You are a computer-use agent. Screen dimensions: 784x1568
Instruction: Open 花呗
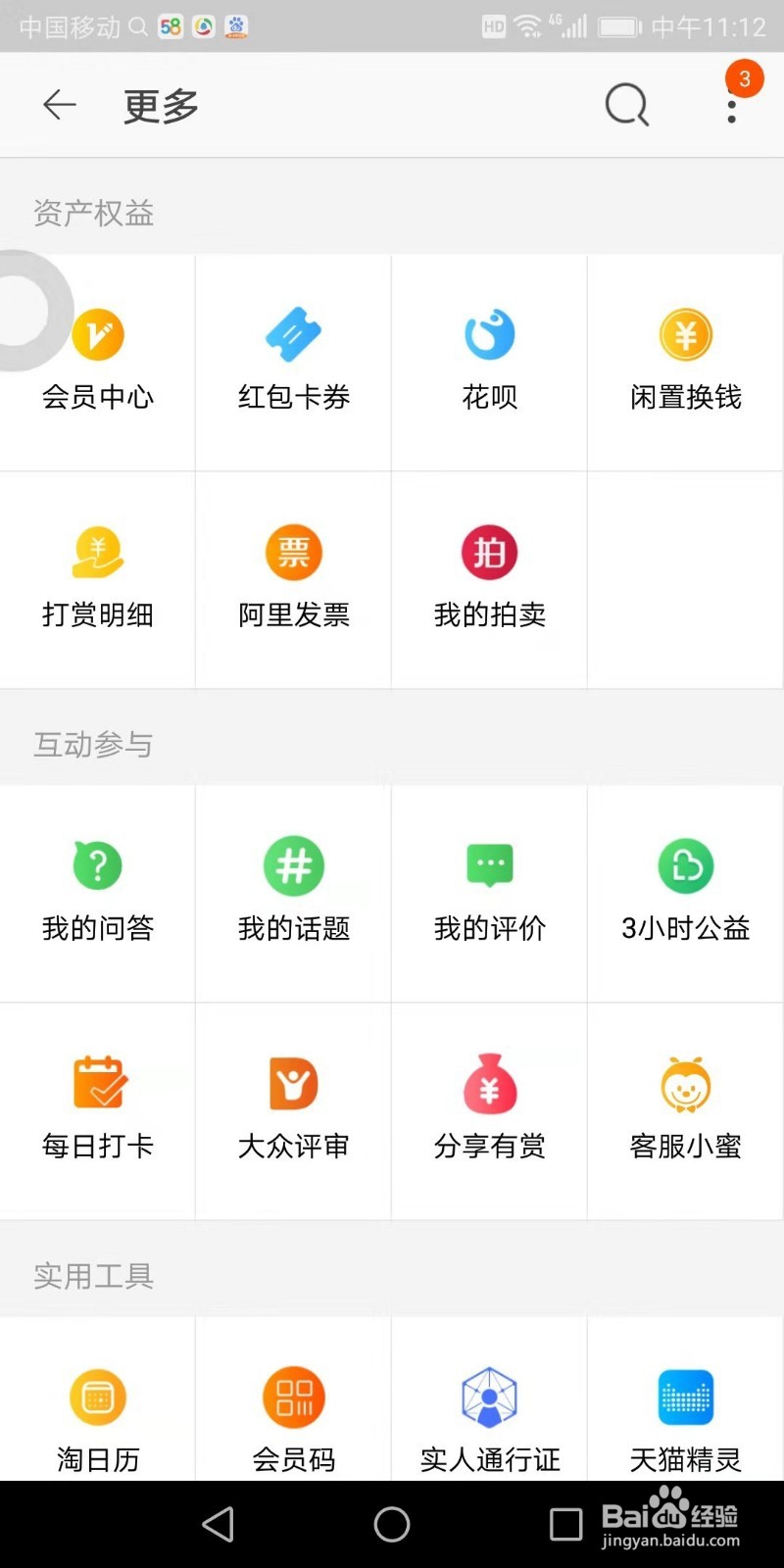tap(490, 363)
